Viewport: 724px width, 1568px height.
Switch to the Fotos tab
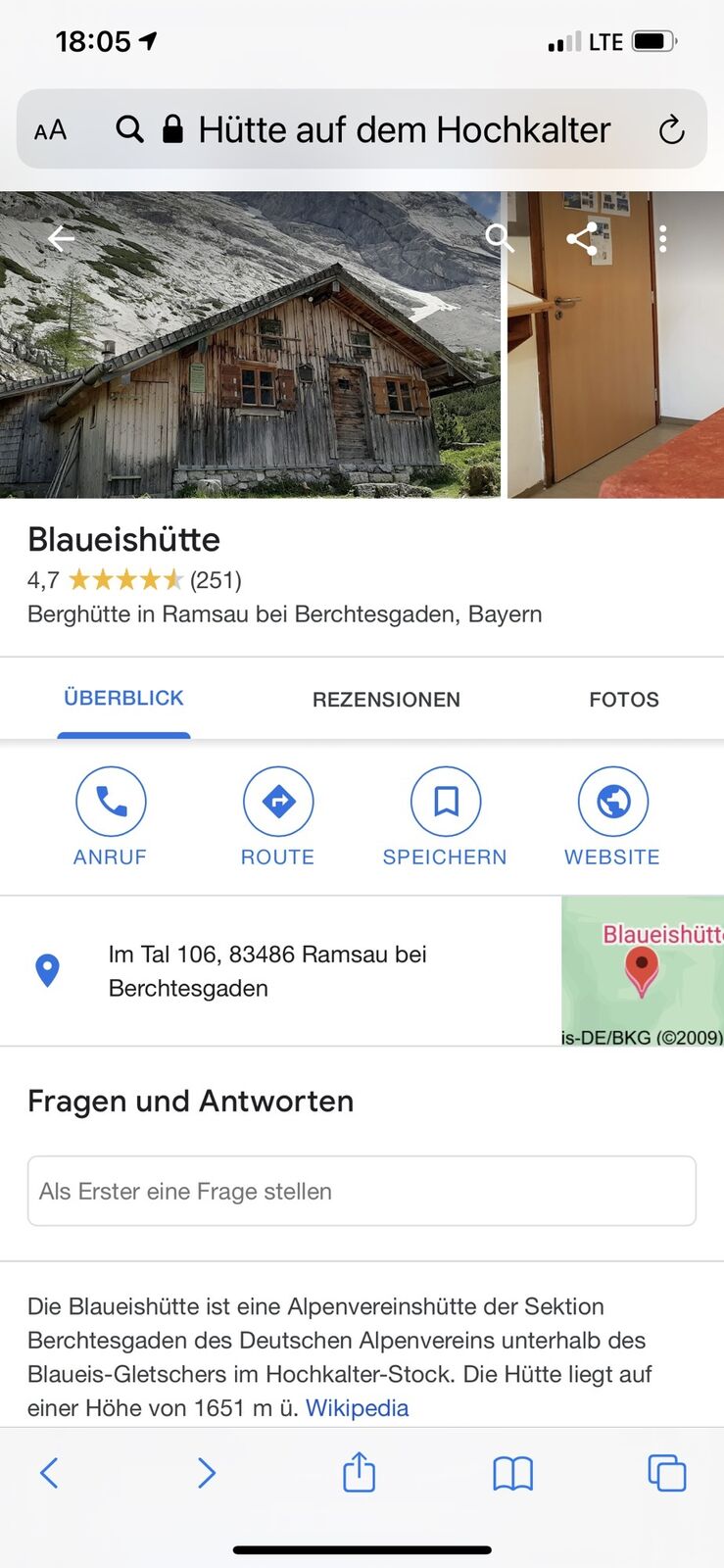(623, 699)
